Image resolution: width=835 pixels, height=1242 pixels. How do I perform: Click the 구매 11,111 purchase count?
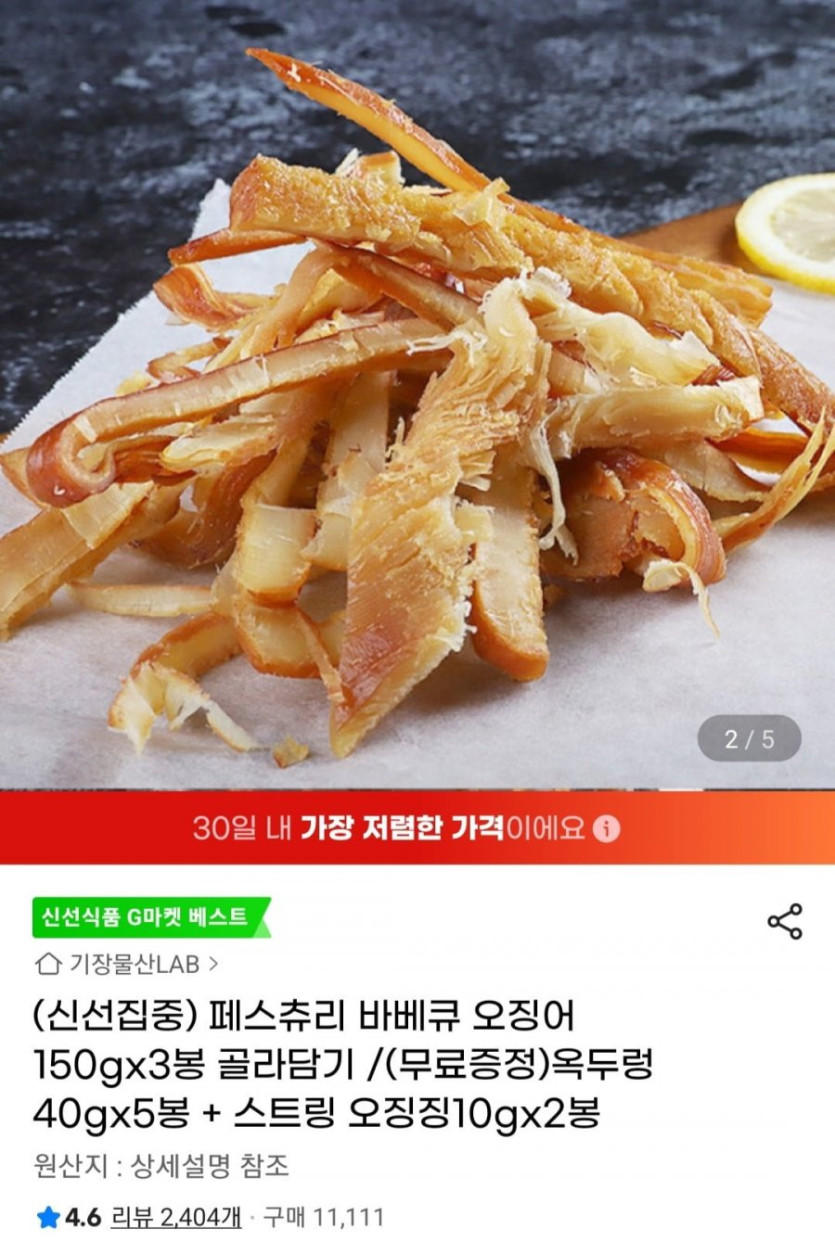click(x=325, y=1216)
